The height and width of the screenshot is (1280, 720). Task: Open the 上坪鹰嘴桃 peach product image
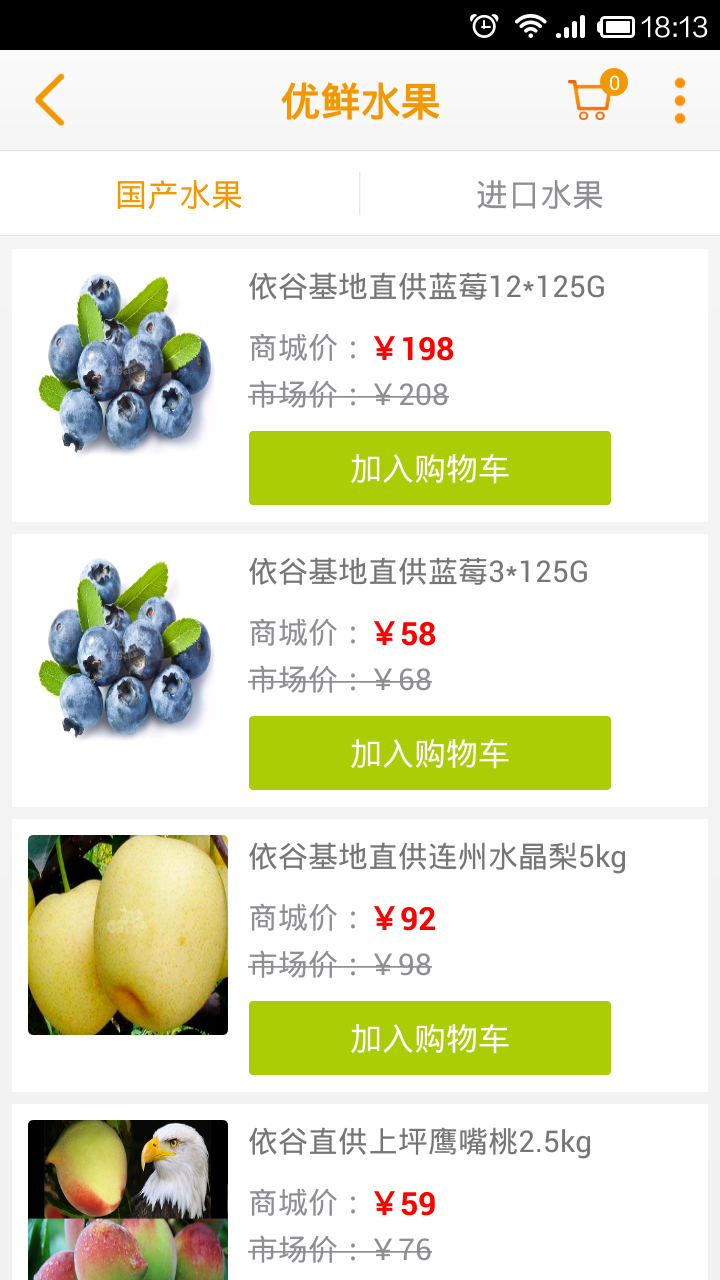click(127, 1199)
